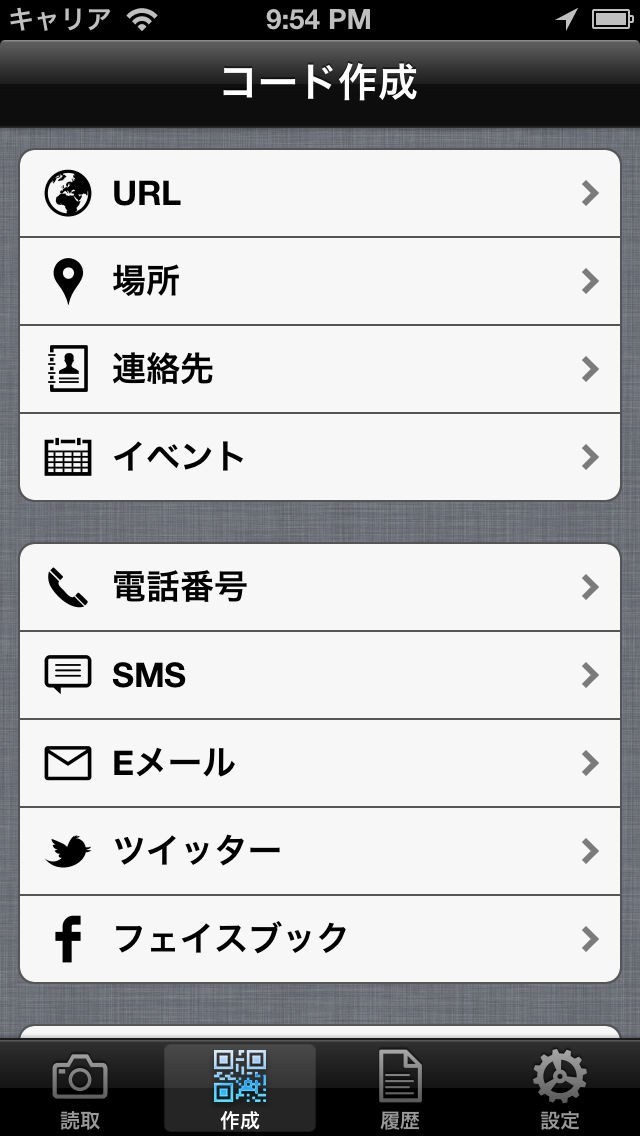Select 場所 to create a location code
This screenshot has width=640, height=1136.
[x=320, y=282]
